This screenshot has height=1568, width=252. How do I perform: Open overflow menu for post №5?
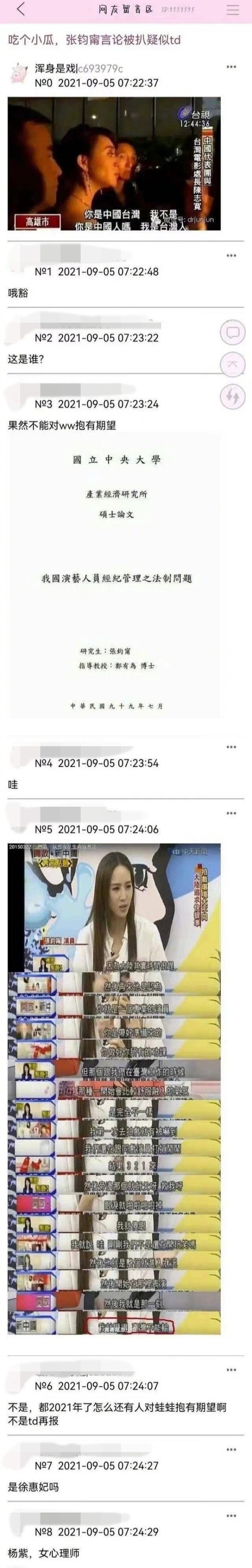coord(231,813)
